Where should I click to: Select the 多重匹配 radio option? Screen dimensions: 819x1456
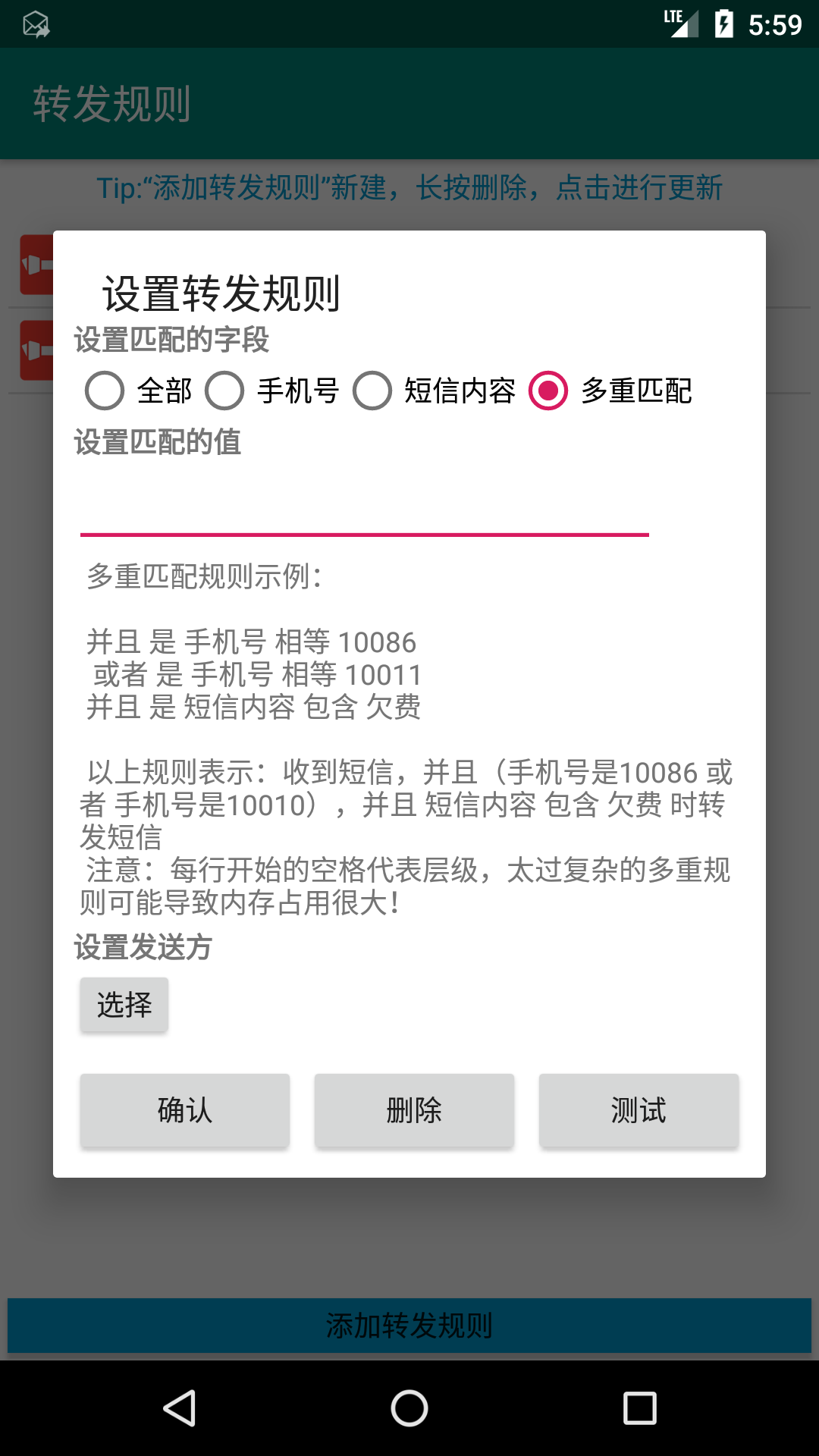(x=610, y=391)
